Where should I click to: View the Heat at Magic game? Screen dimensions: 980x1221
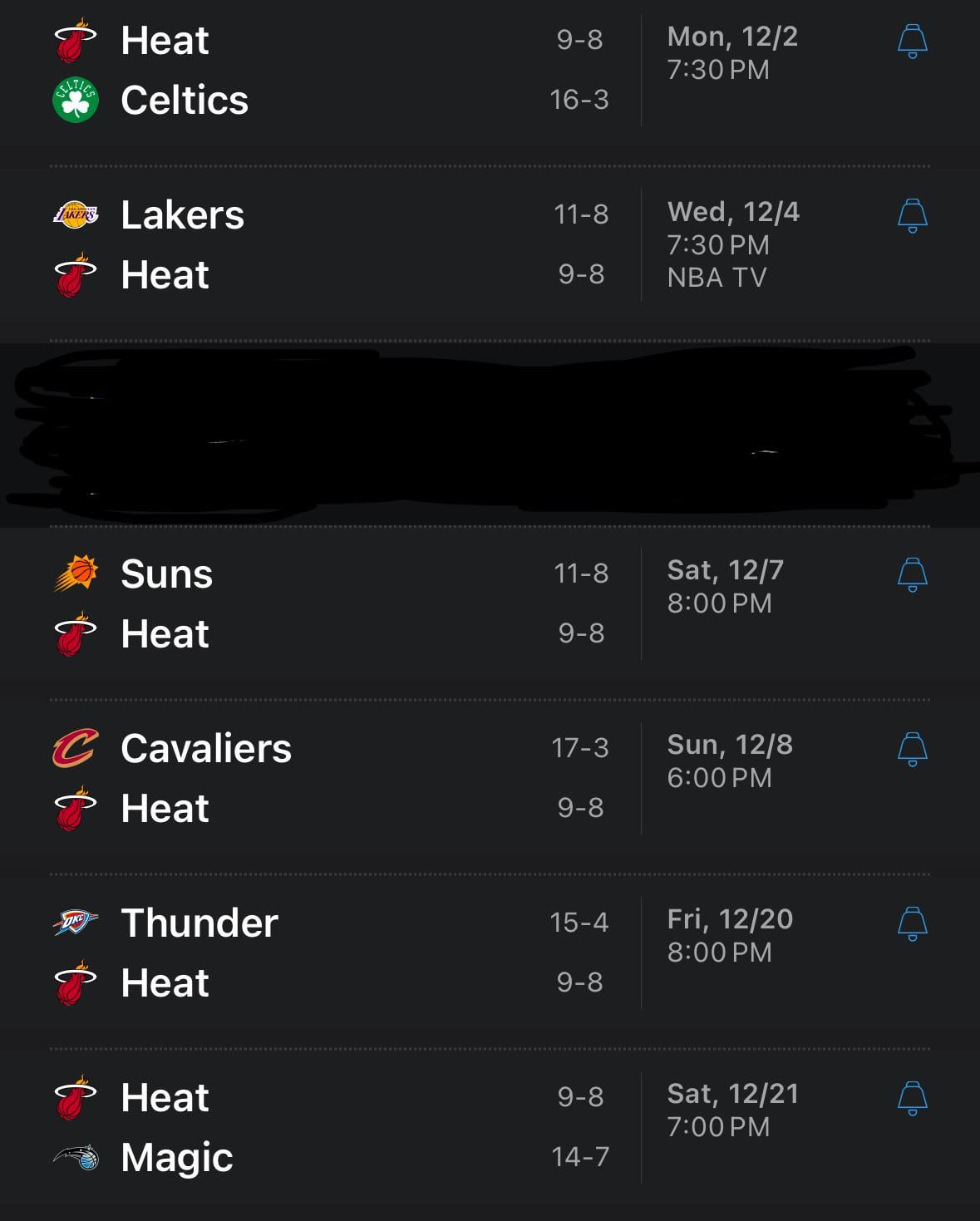tap(332, 1128)
